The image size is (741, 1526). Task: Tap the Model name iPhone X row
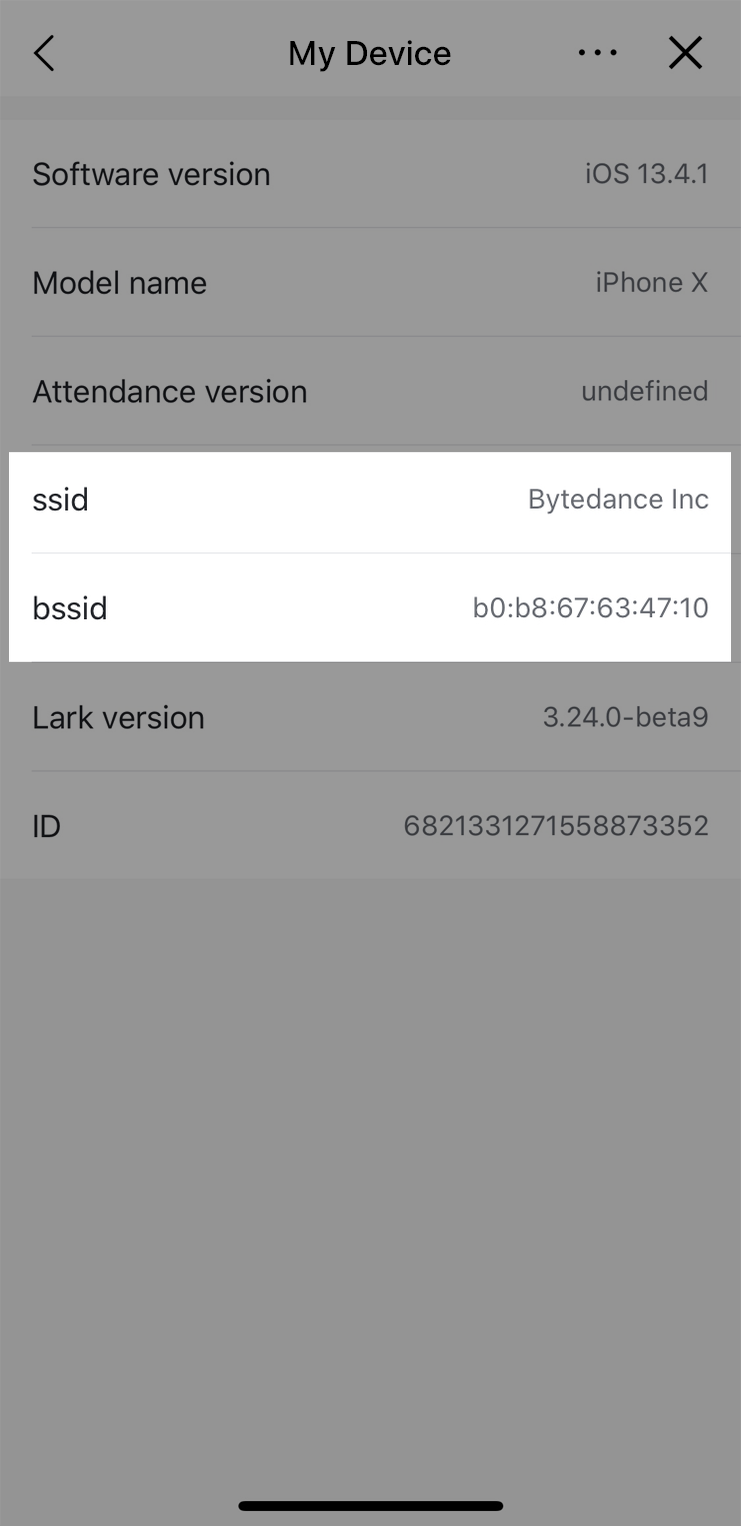coord(370,282)
